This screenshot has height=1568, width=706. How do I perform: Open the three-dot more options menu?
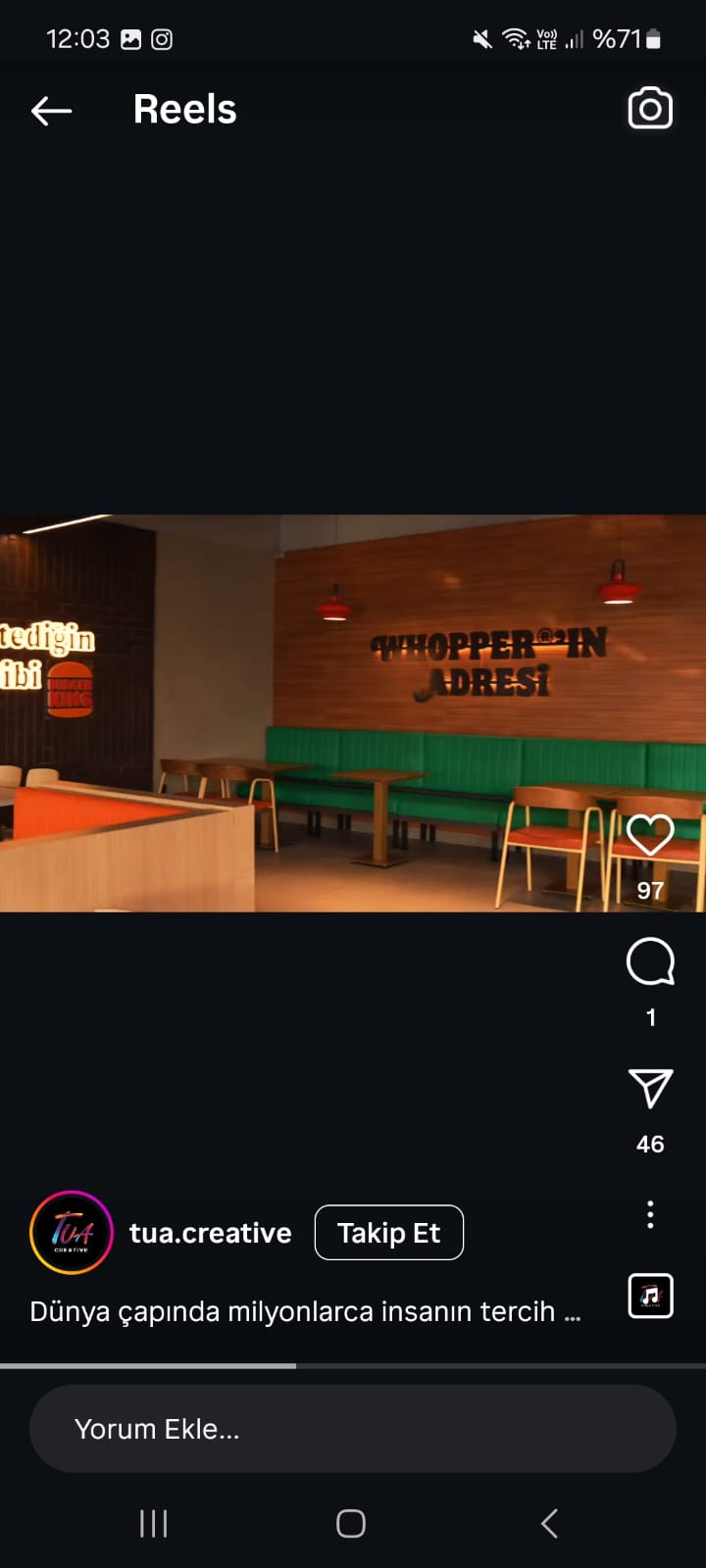(x=650, y=1214)
